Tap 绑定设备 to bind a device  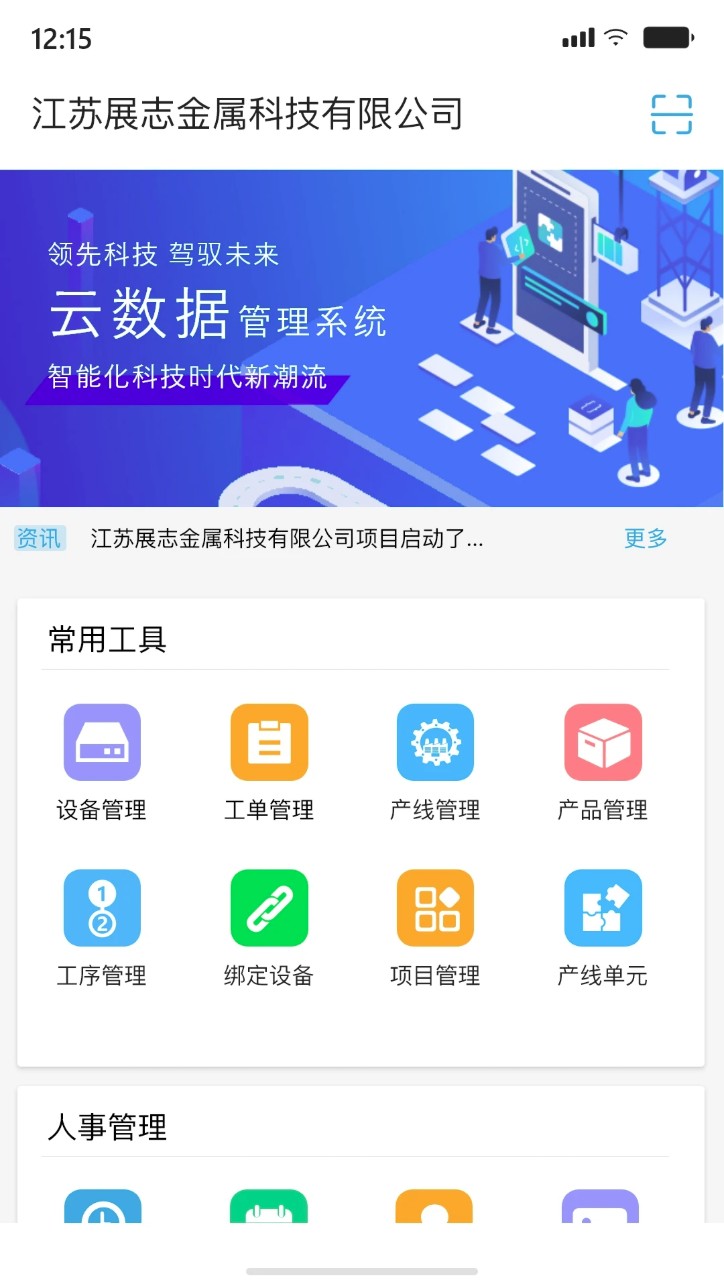coord(269,908)
